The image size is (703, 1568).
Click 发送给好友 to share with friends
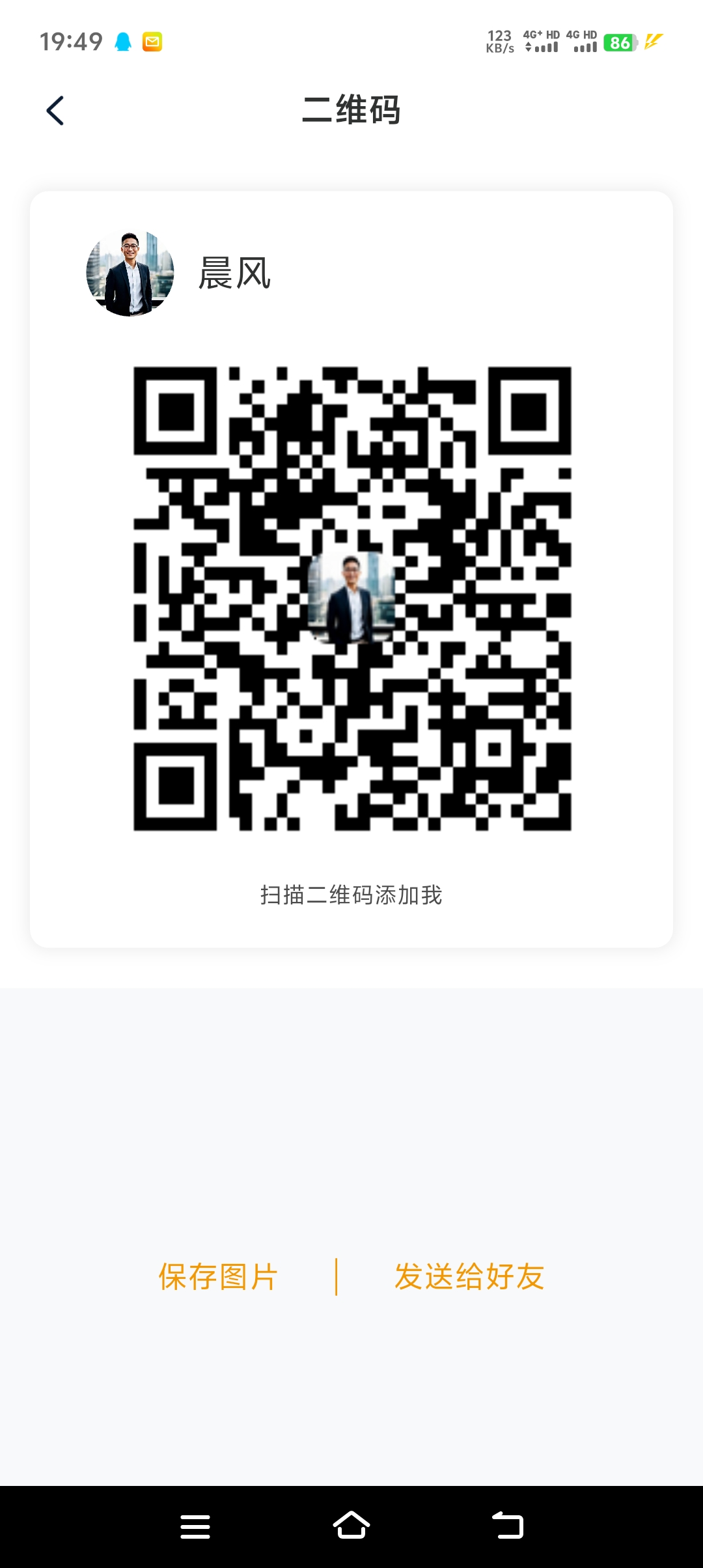pos(470,1276)
